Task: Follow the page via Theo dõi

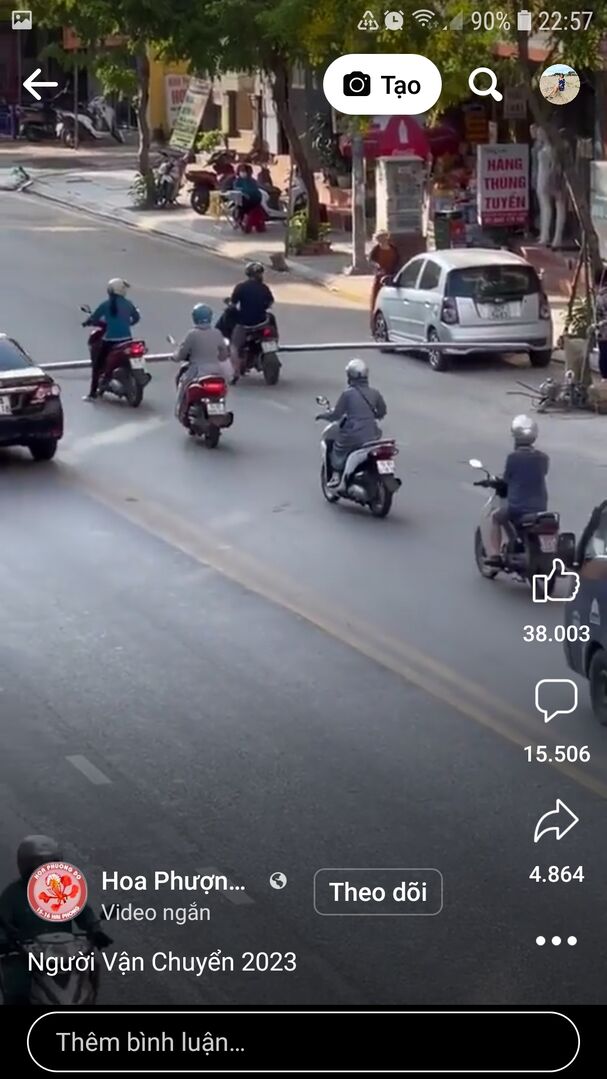Action: (378, 892)
